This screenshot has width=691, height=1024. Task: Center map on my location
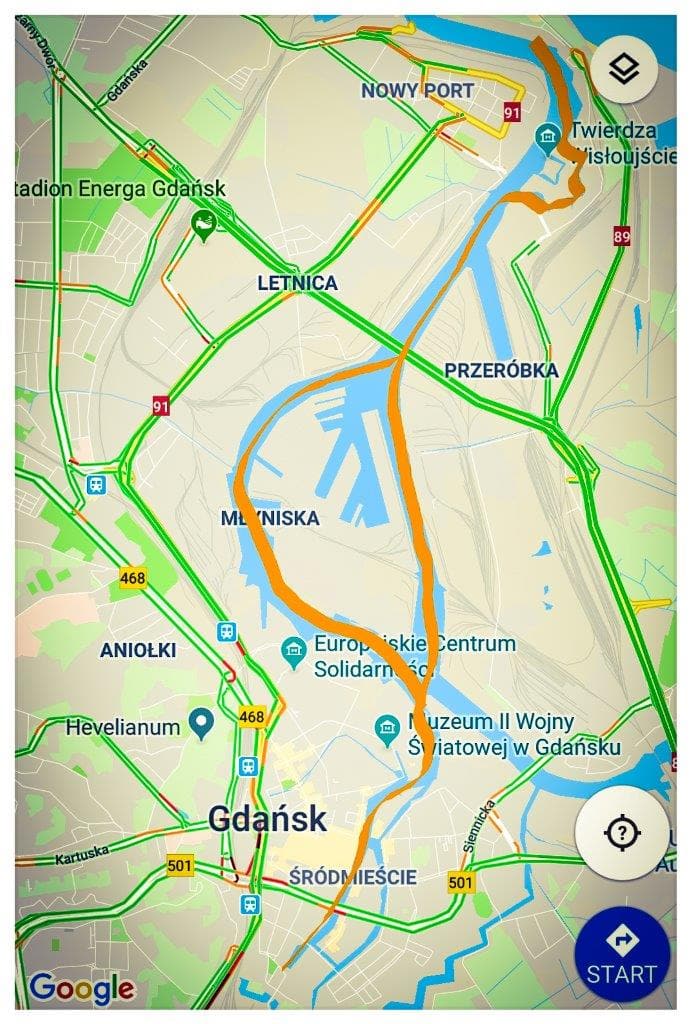(621, 832)
